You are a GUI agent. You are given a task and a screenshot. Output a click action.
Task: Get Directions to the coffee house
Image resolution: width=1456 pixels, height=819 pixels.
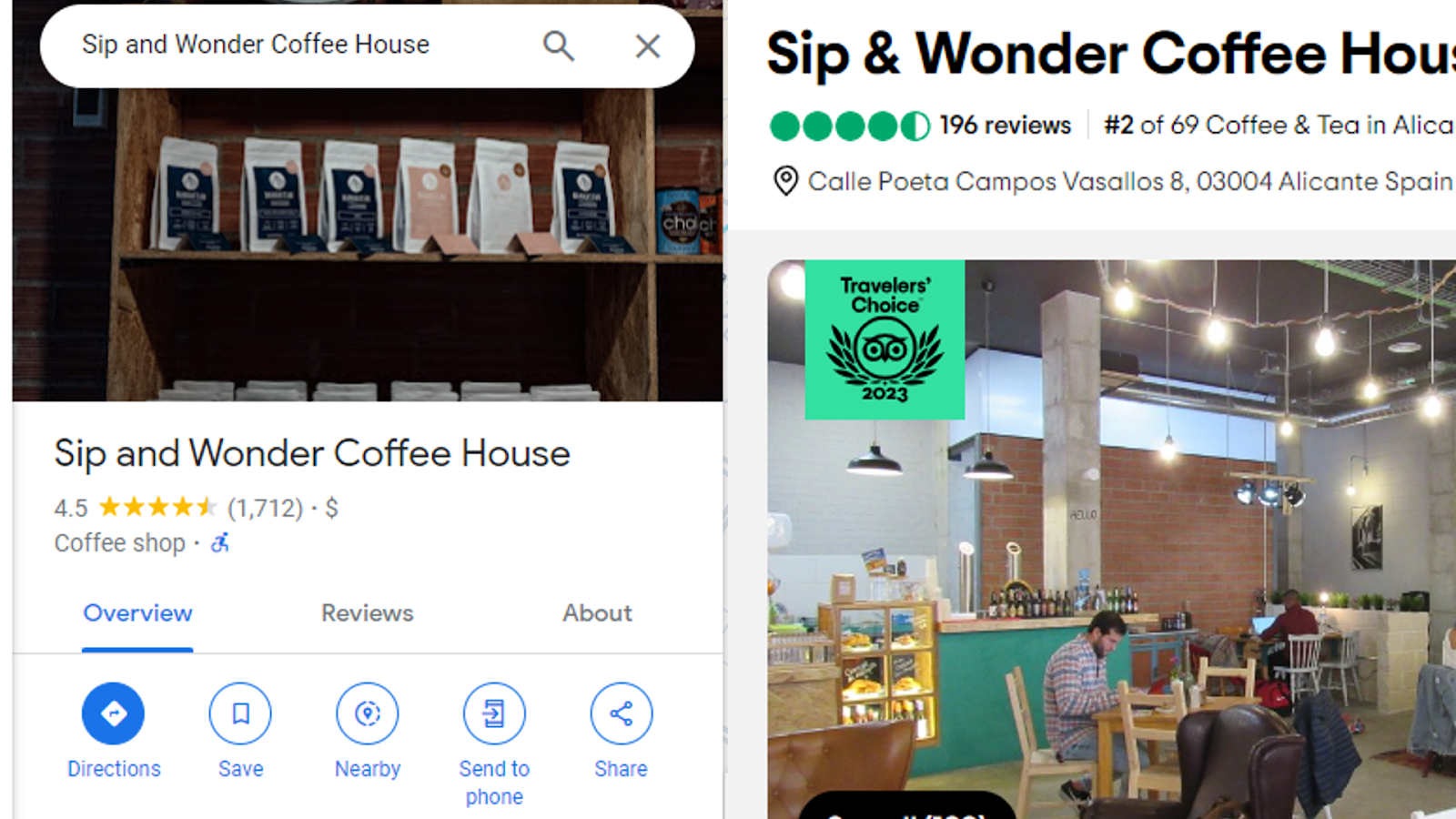click(x=113, y=714)
